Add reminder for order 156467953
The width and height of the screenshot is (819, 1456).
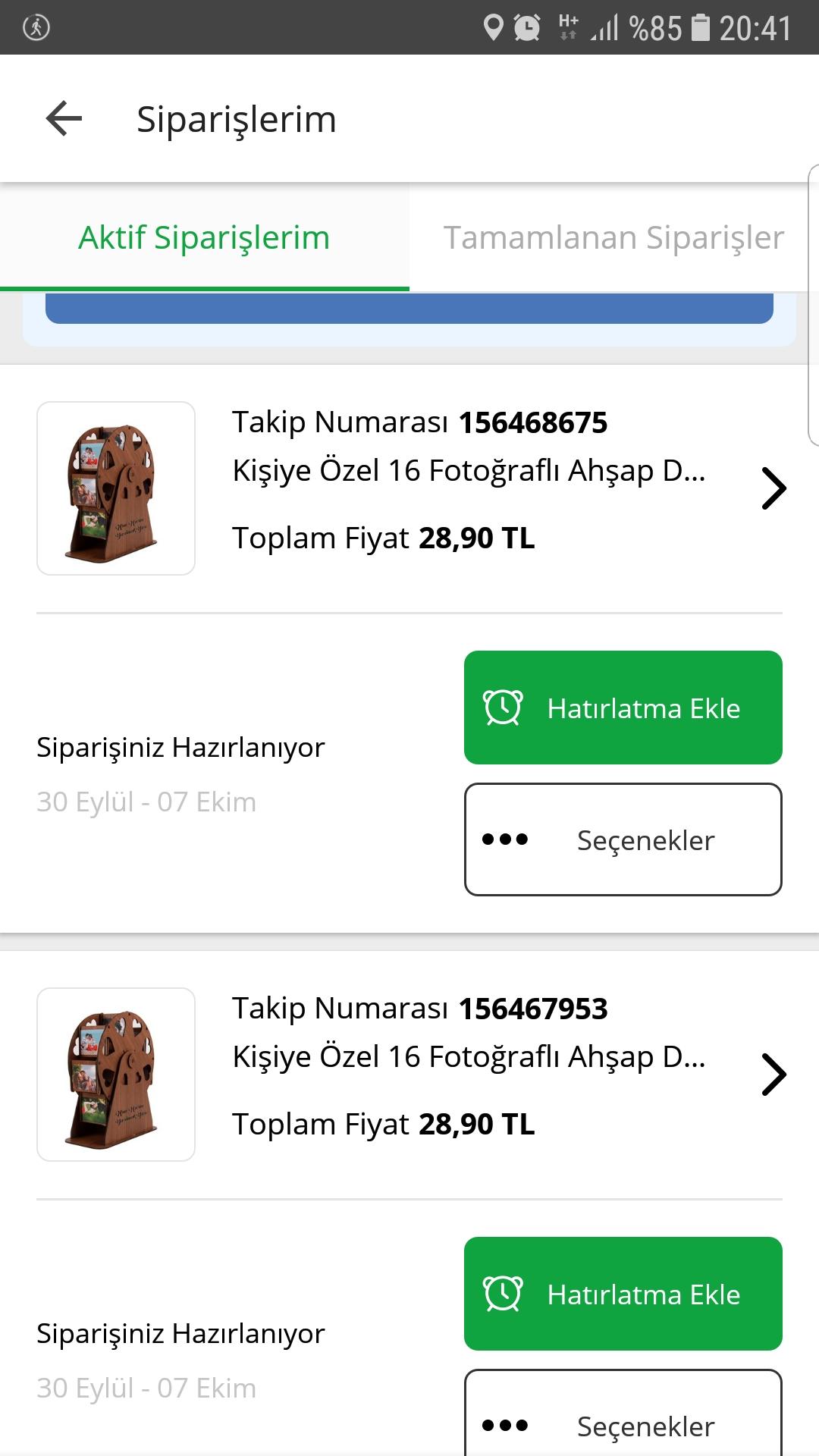[623, 1294]
